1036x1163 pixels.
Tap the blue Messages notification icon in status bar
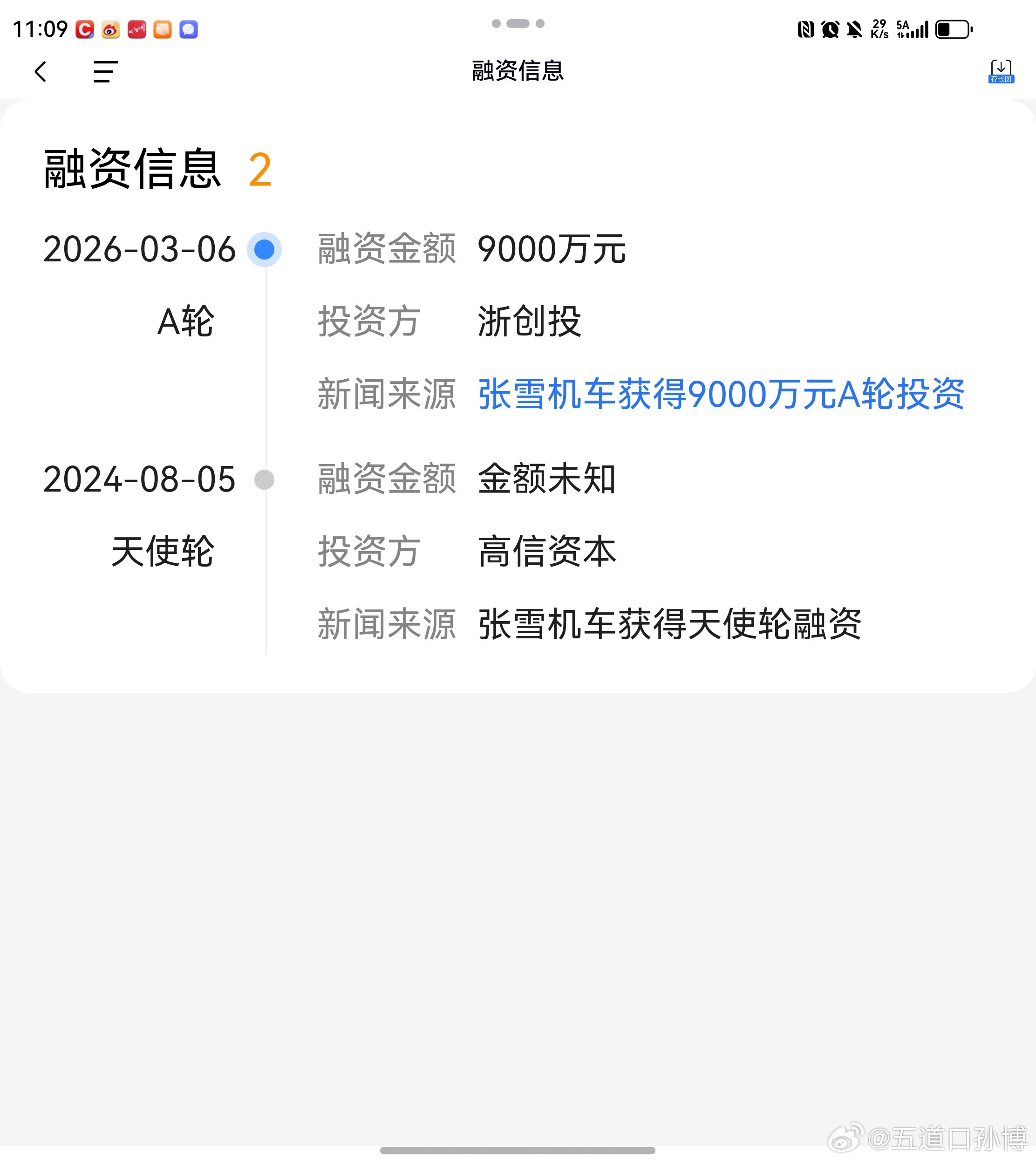click(x=189, y=30)
